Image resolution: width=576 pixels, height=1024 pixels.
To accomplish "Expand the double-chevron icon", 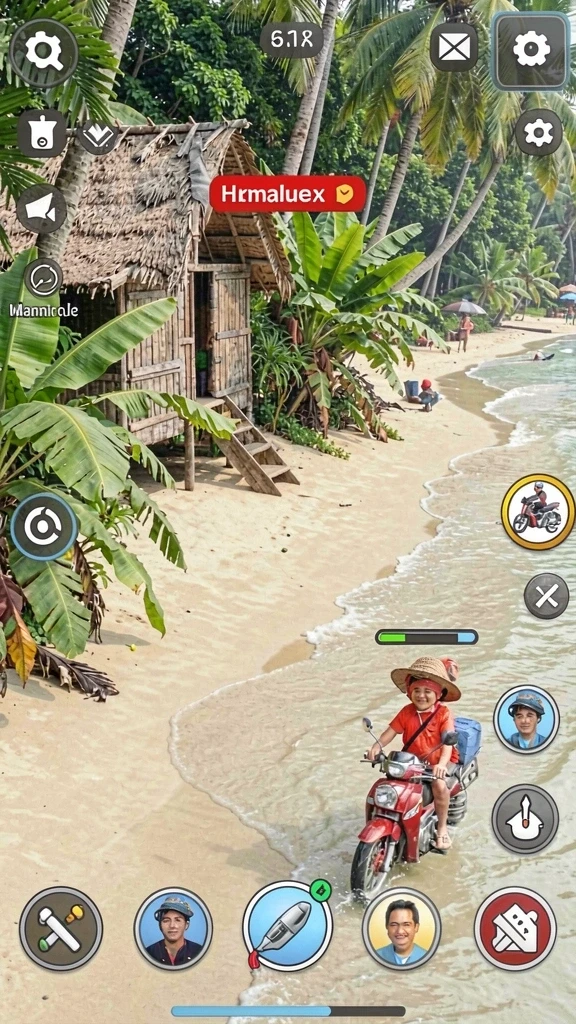I will coord(99,135).
